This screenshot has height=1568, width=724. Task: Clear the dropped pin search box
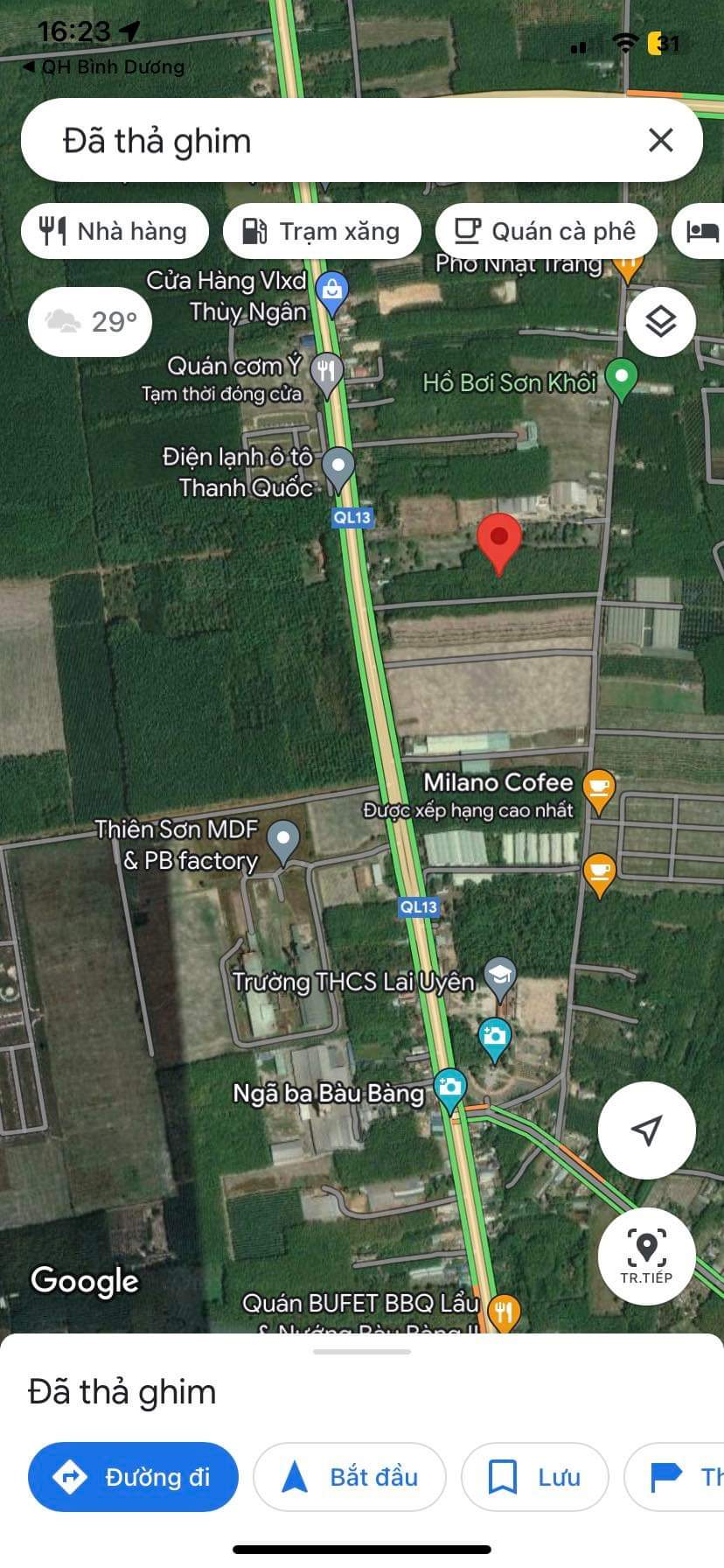(x=661, y=140)
